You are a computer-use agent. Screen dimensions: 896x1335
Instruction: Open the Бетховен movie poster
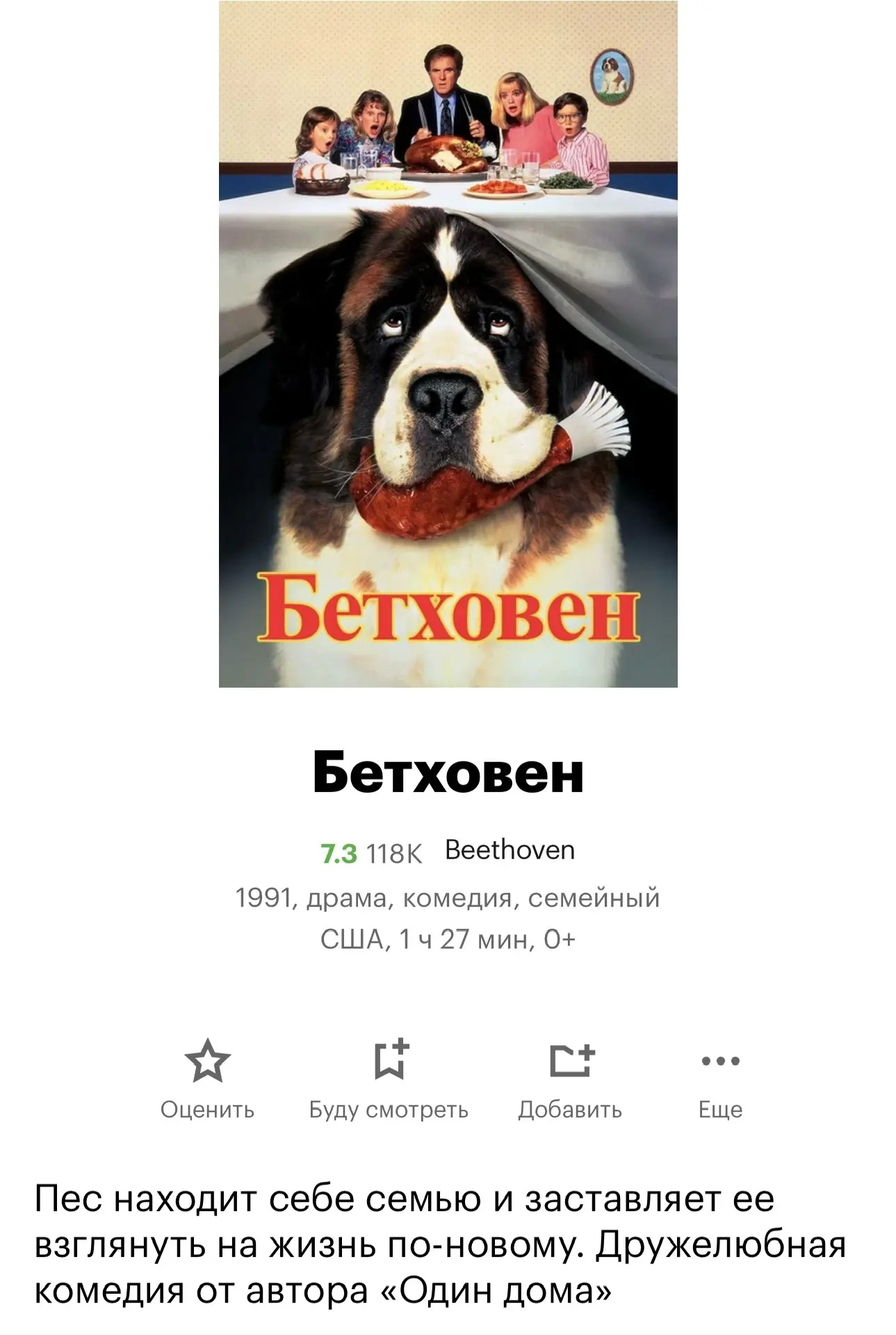(448, 344)
